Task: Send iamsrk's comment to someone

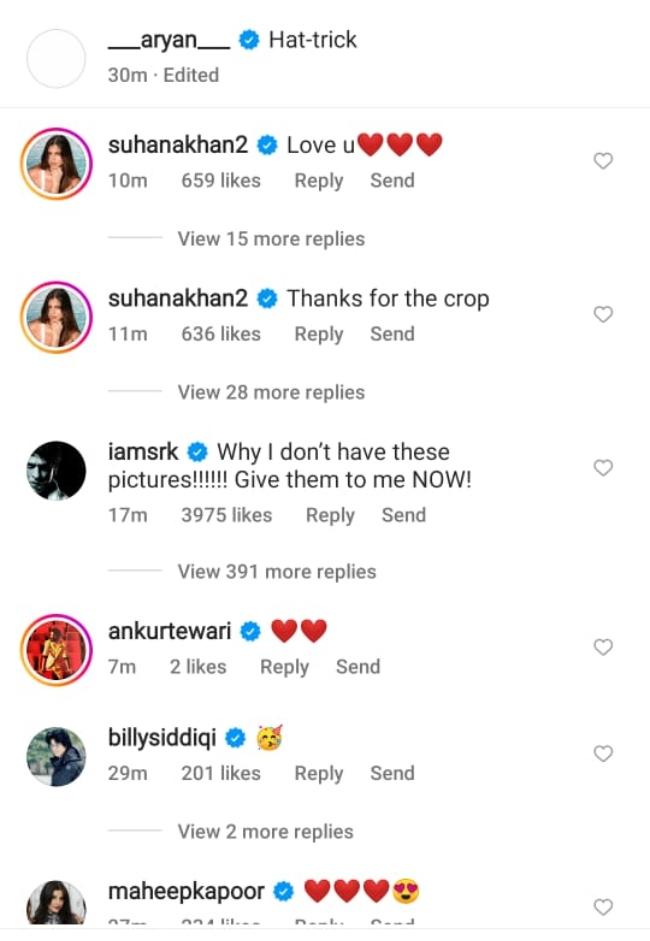Action: [403, 515]
